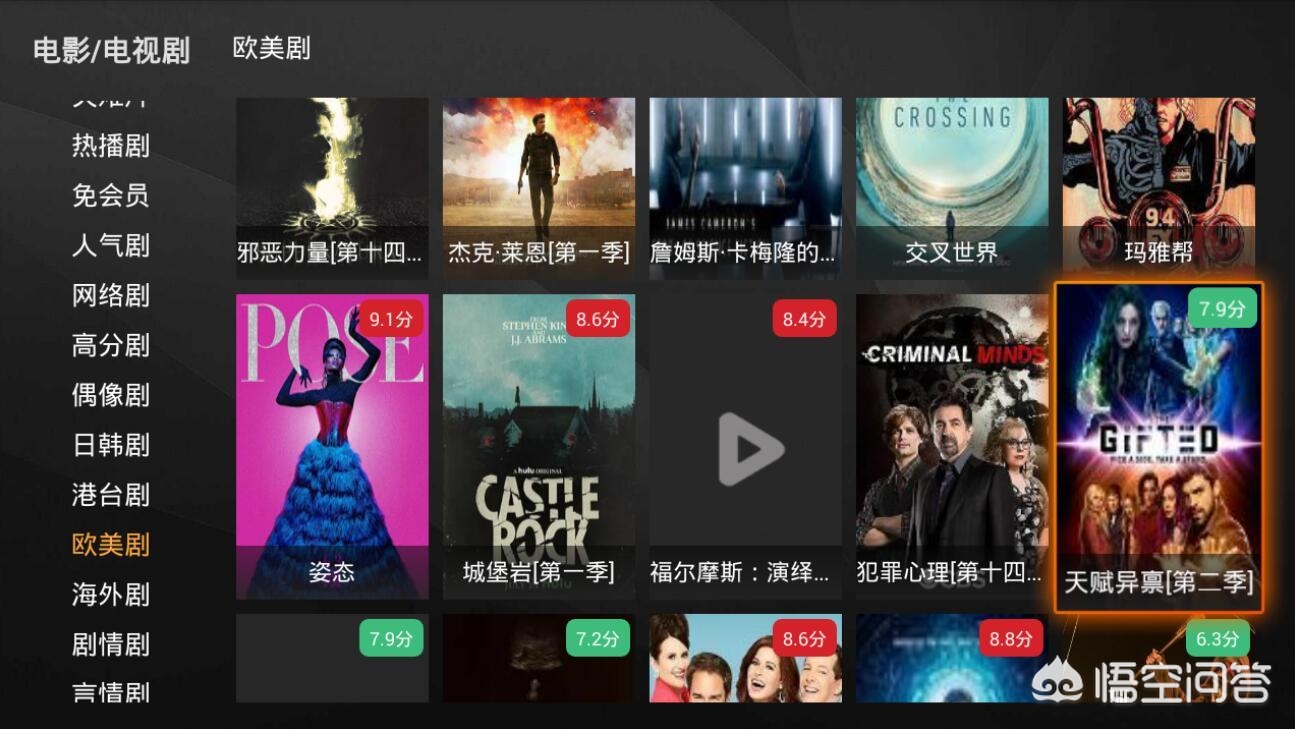Open 城堡岩 Castle Rock first season
The height and width of the screenshot is (729, 1295).
point(538,446)
